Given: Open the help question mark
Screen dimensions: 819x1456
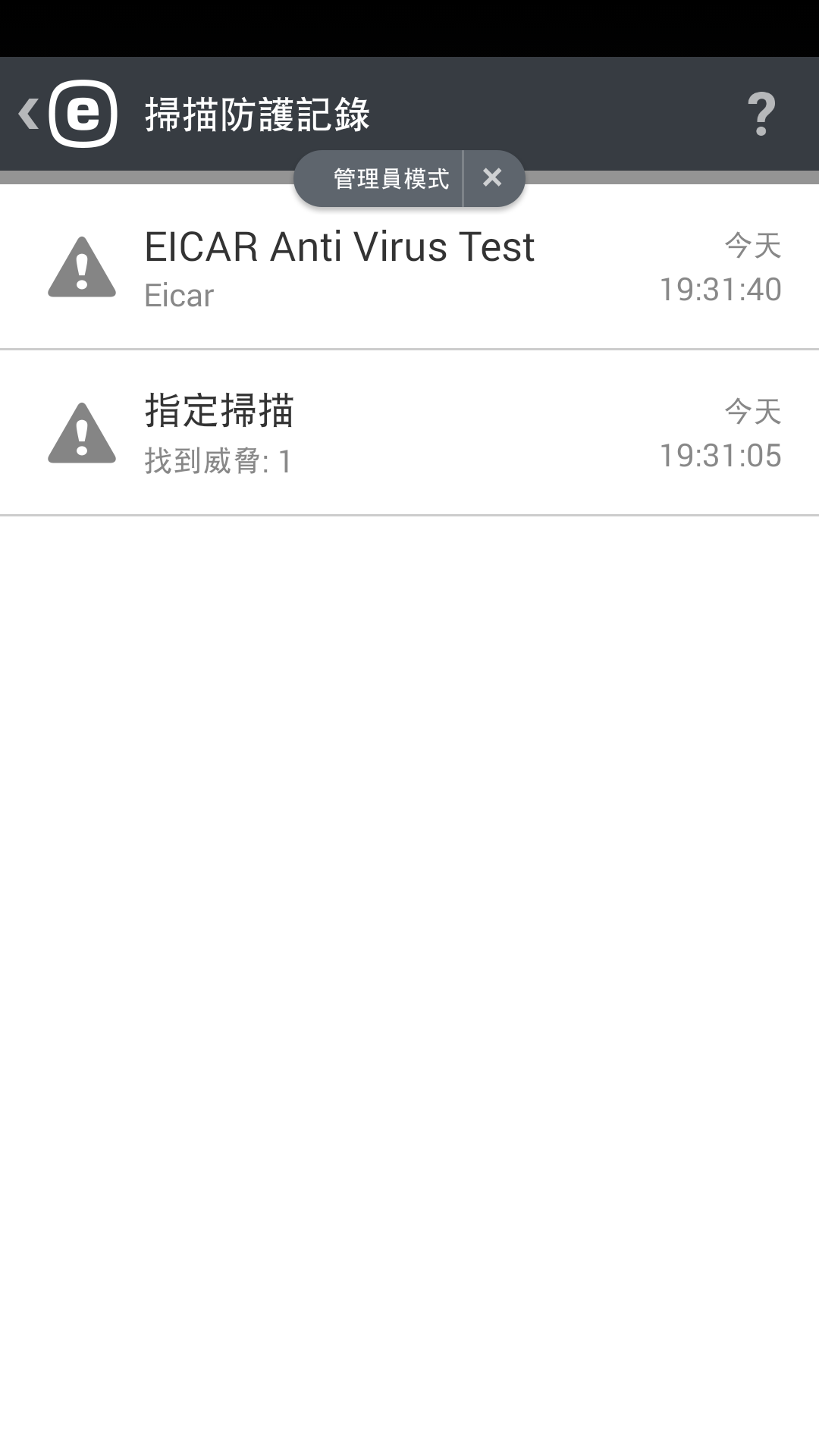Looking at the screenshot, I should click(x=761, y=115).
